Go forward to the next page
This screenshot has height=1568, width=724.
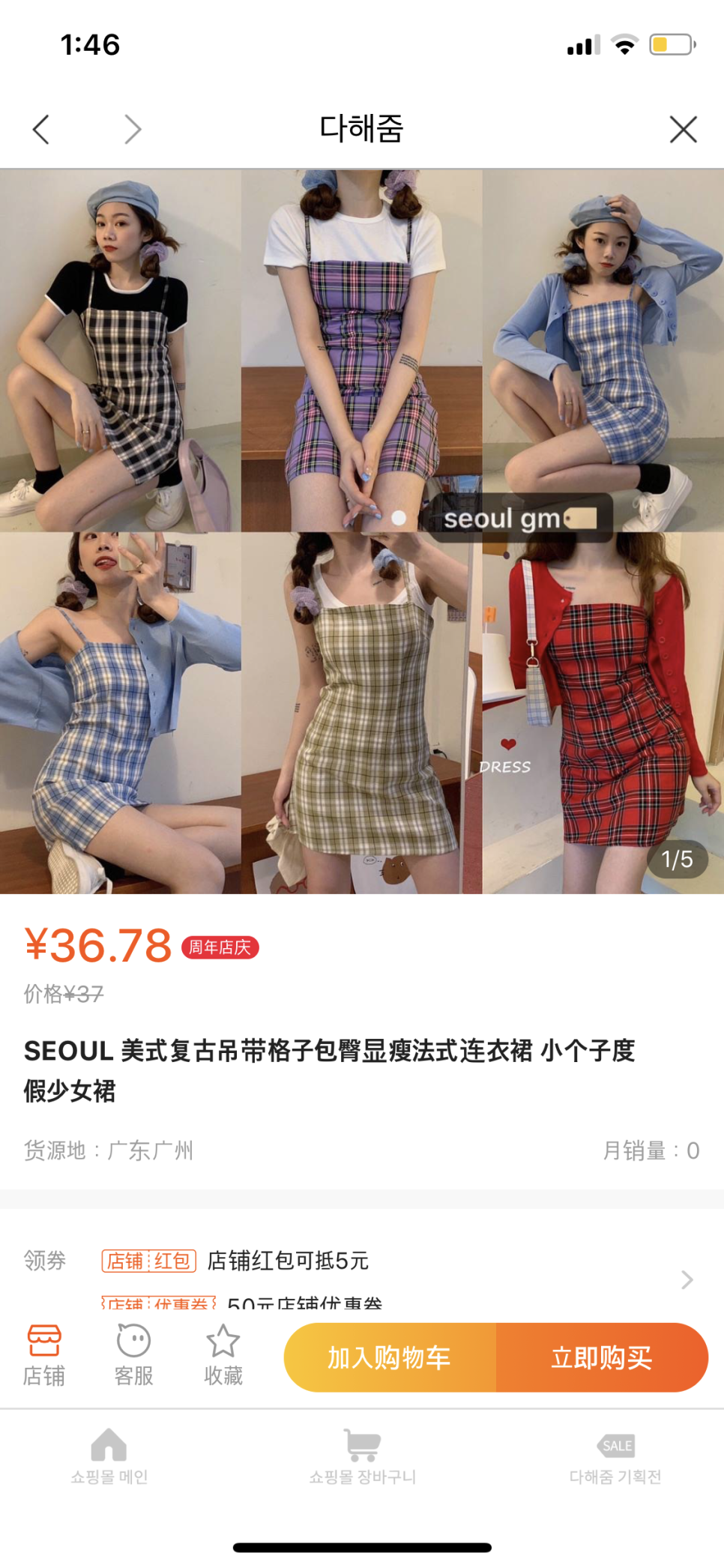click(133, 129)
